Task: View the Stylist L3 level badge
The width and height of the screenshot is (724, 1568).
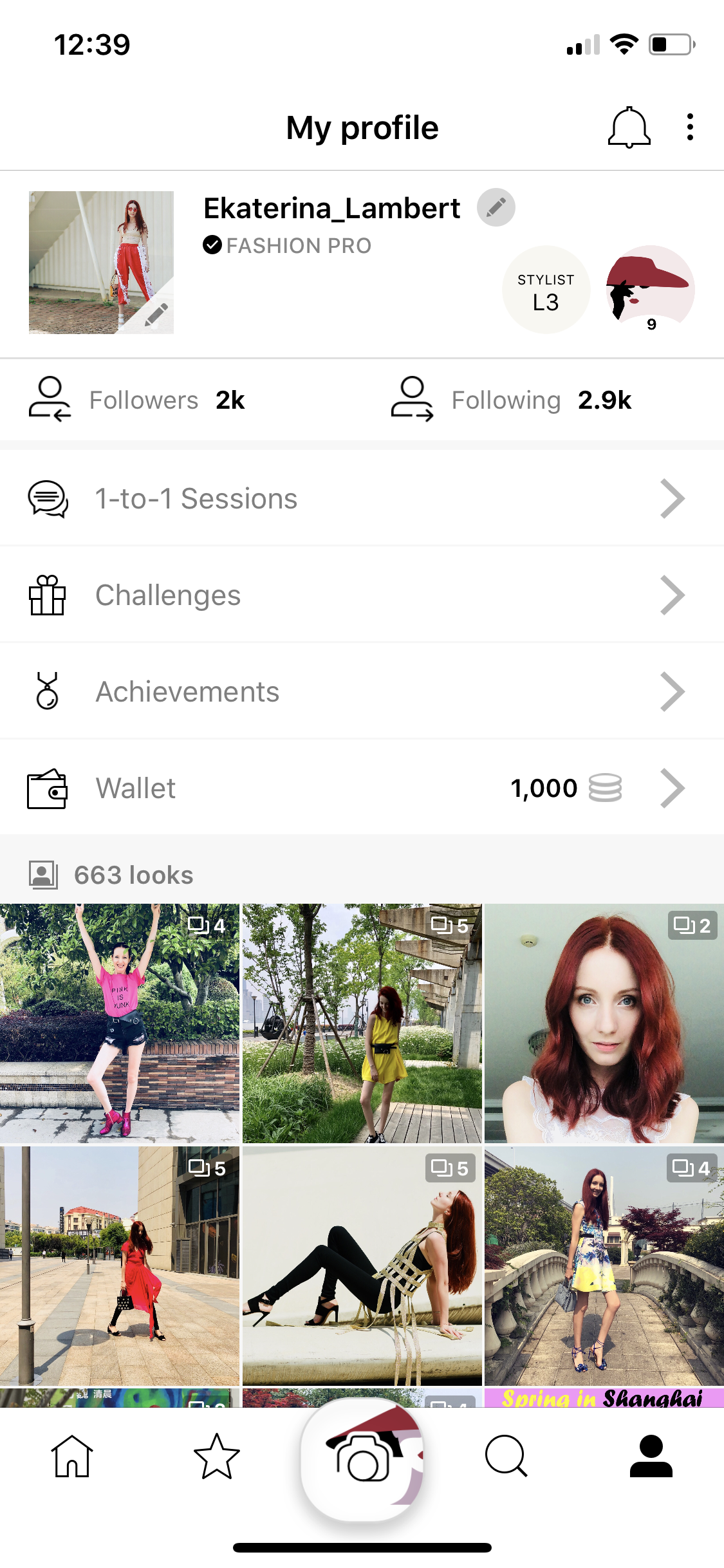Action: click(x=546, y=290)
